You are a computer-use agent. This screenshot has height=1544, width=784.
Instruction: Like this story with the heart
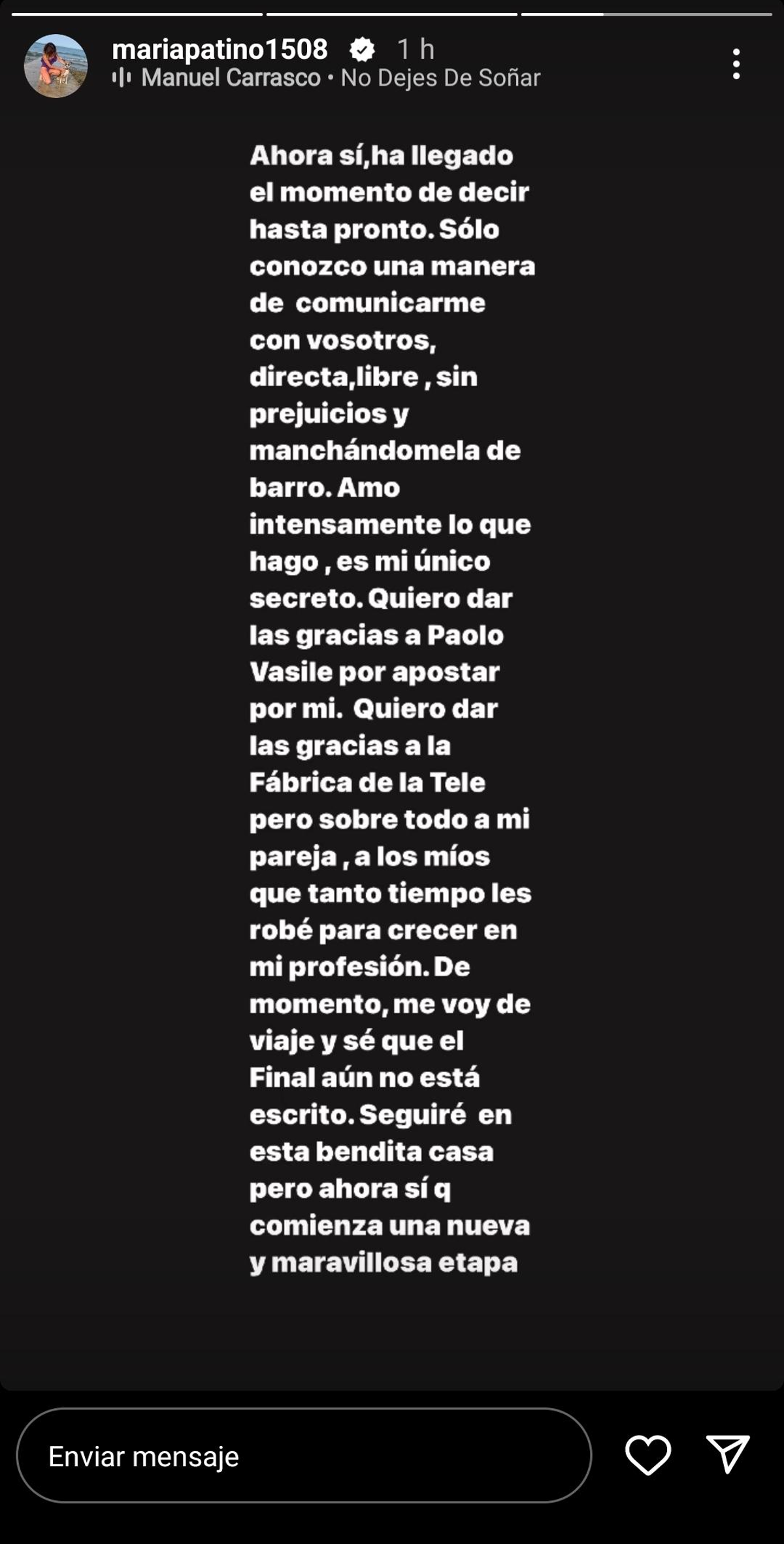point(647,1455)
